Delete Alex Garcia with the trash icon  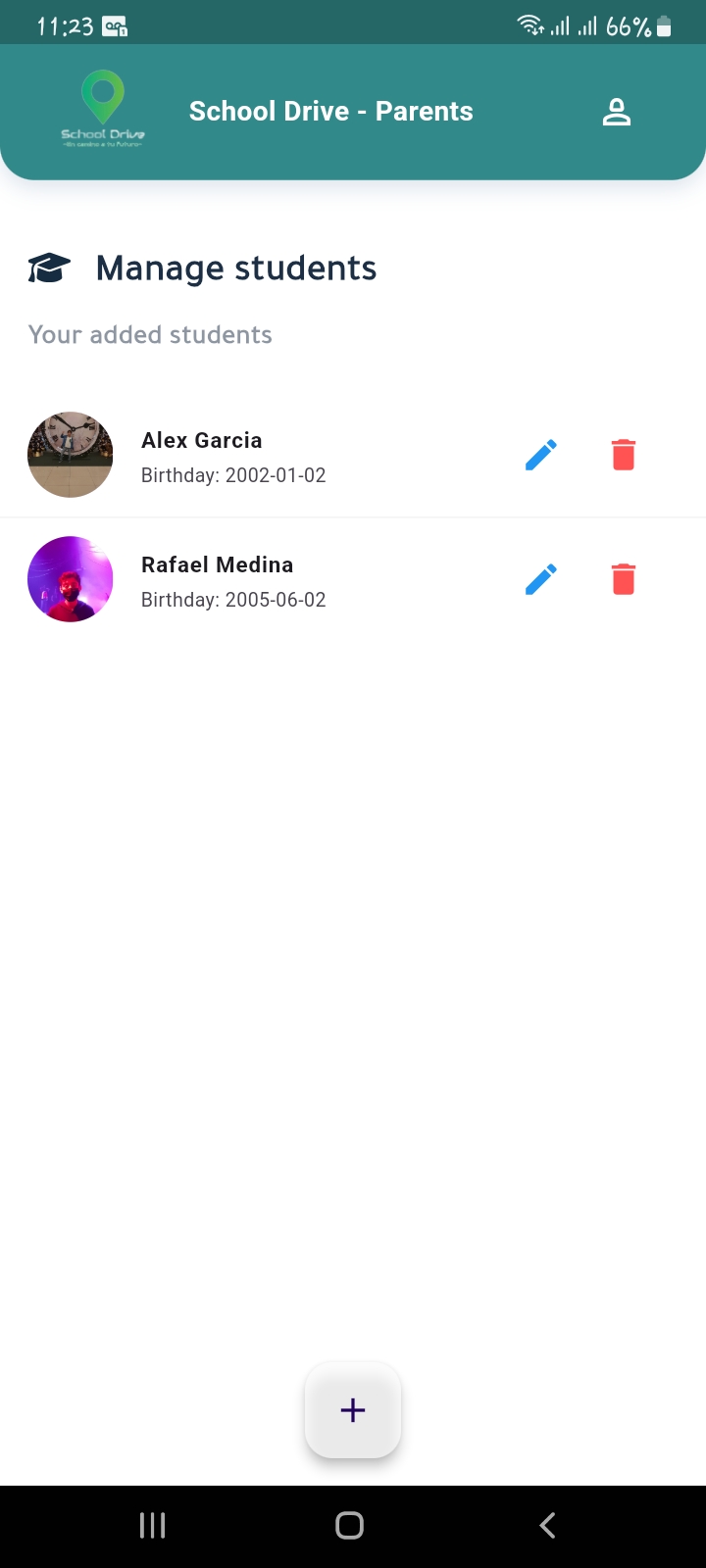623,454
